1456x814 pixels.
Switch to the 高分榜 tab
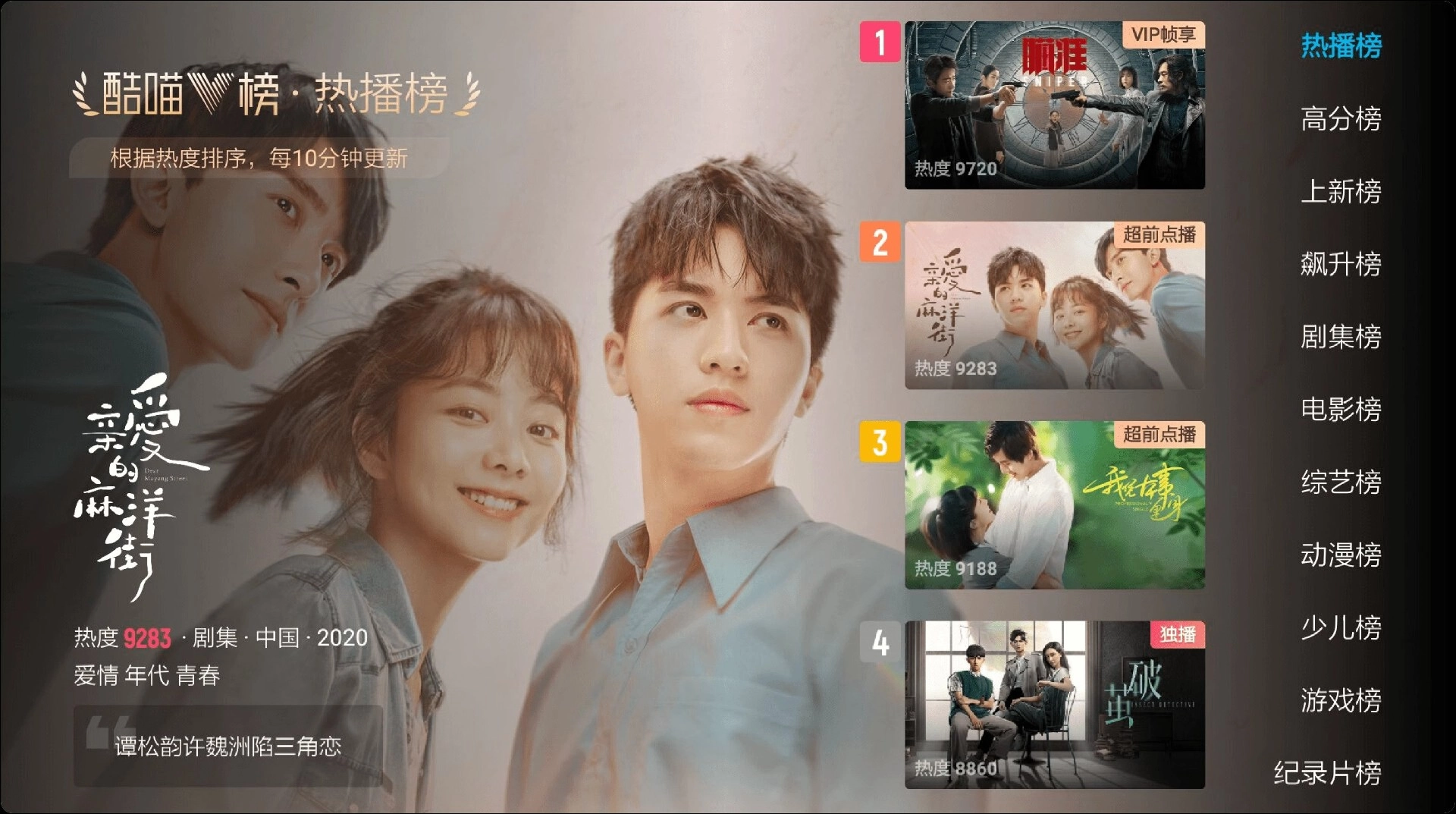1341,118
